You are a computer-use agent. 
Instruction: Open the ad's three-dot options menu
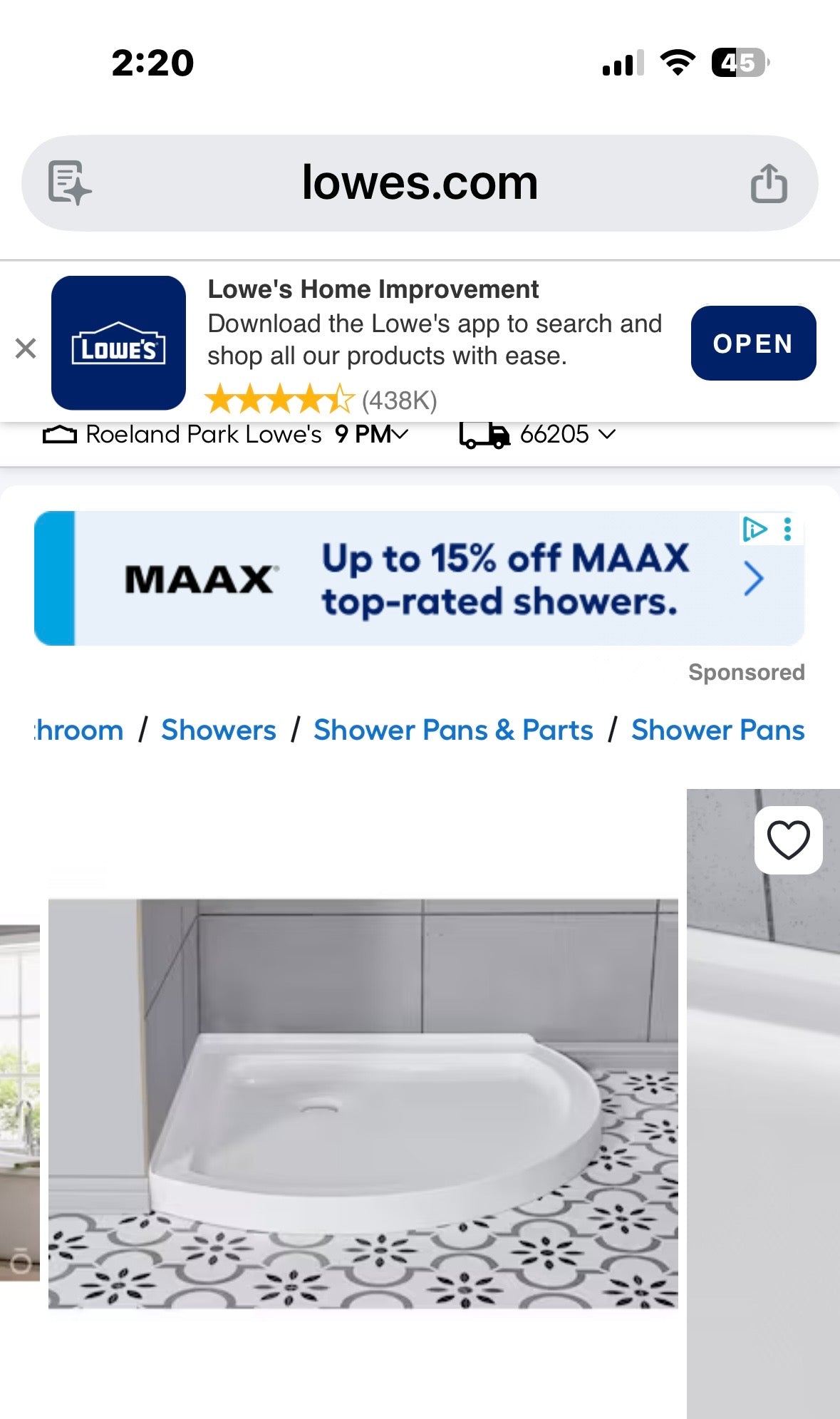click(x=786, y=529)
